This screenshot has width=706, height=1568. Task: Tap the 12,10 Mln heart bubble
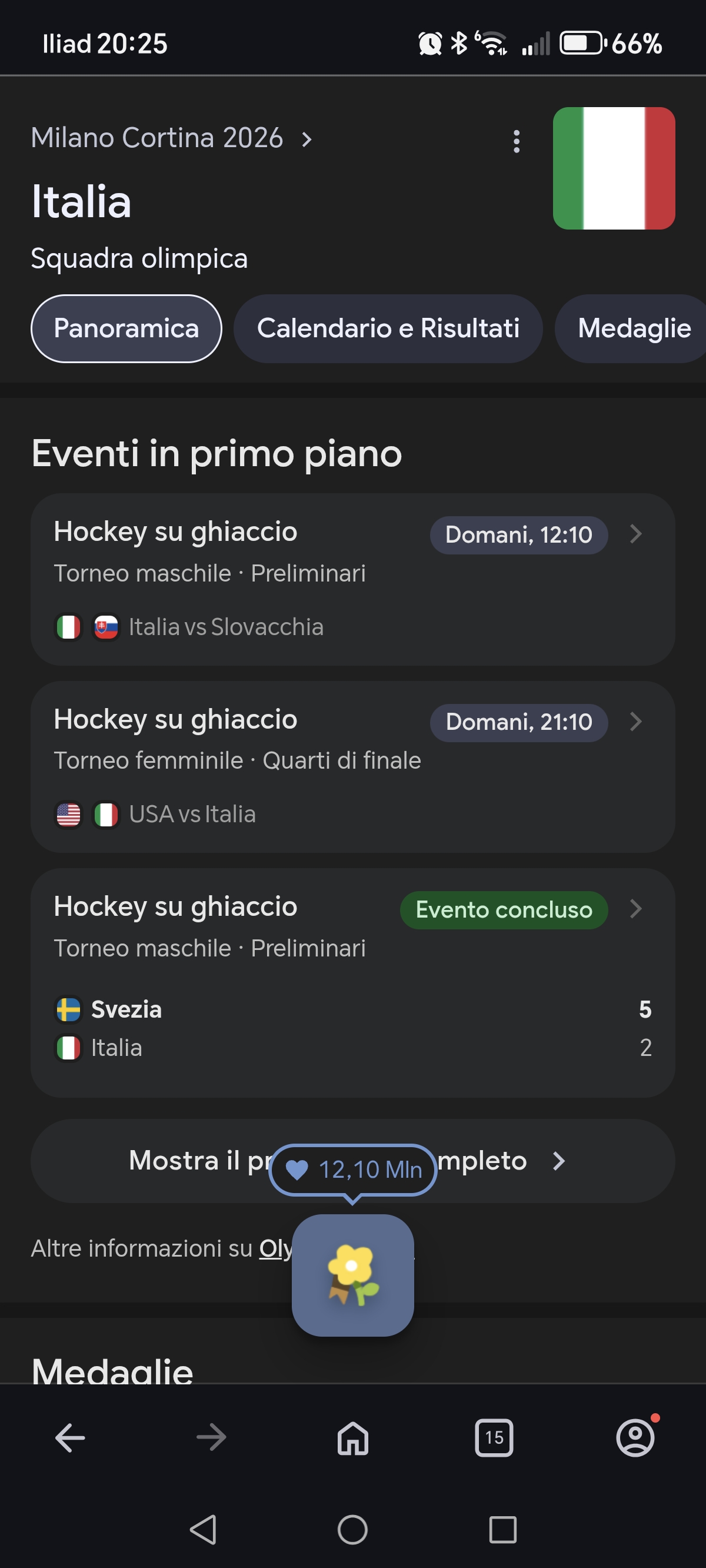point(352,1170)
